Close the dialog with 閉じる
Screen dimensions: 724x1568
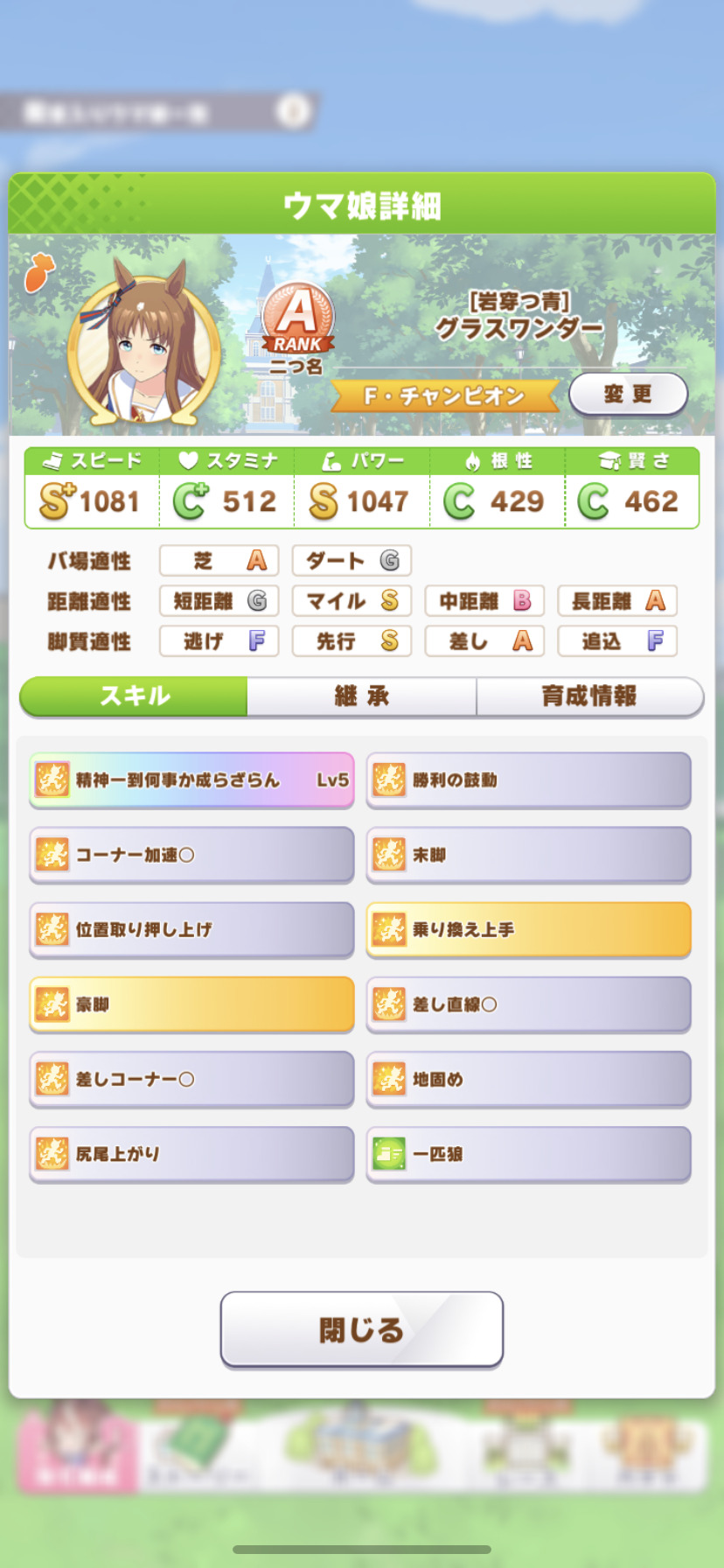(362, 1329)
